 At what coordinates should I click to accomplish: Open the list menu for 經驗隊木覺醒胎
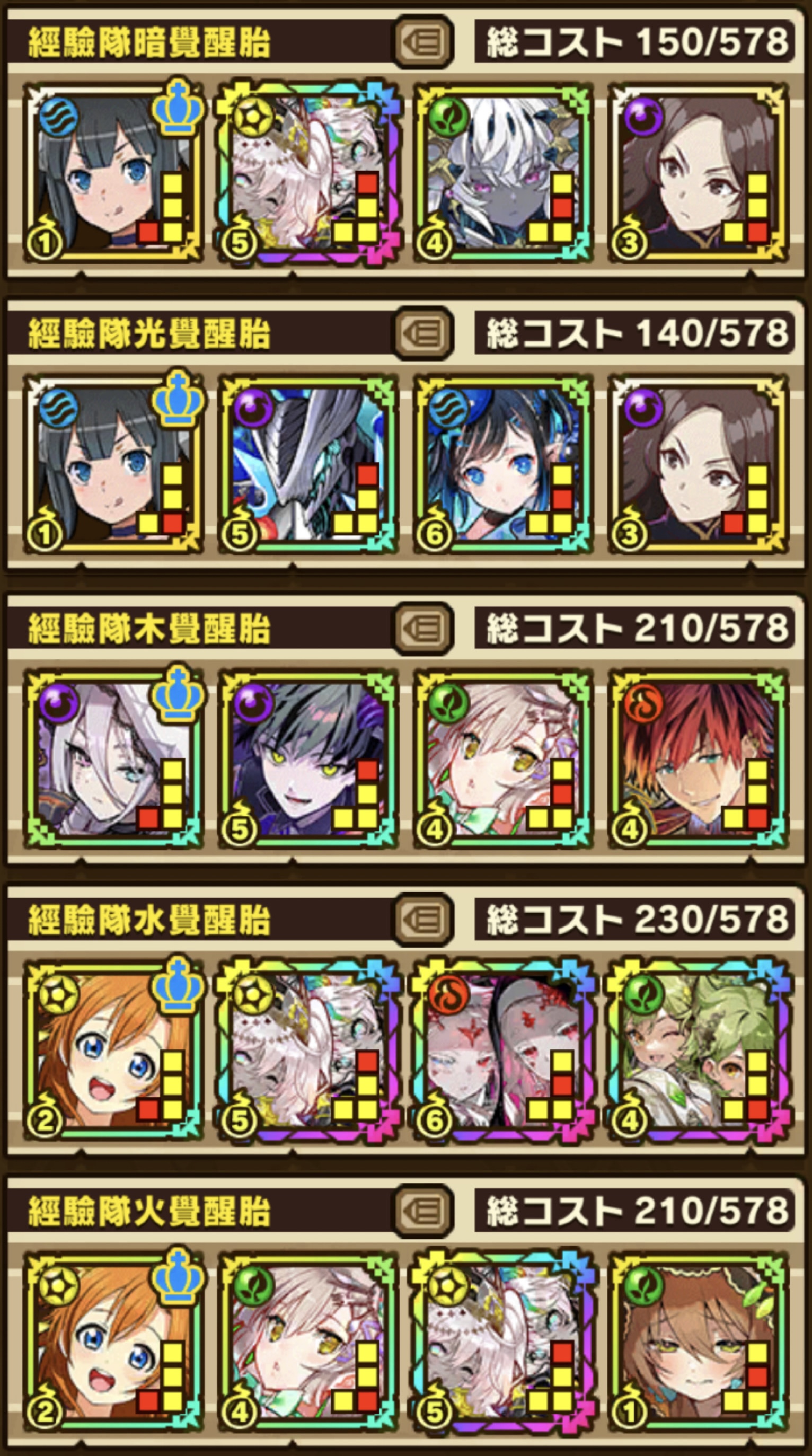pyautogui.click(x=424, y=628)
